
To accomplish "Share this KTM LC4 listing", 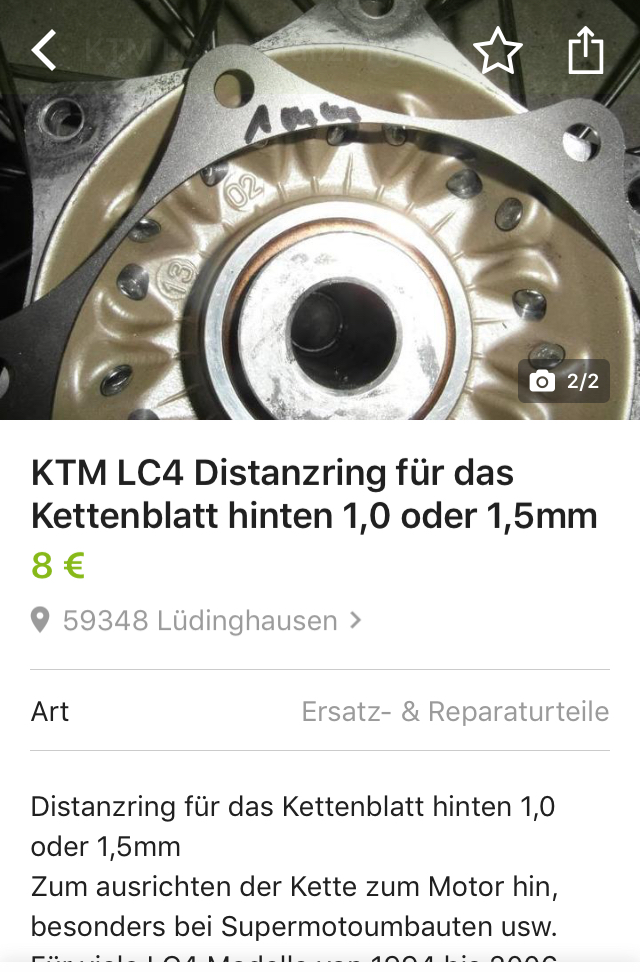I will pyautogui.click(x=586, y=50).
